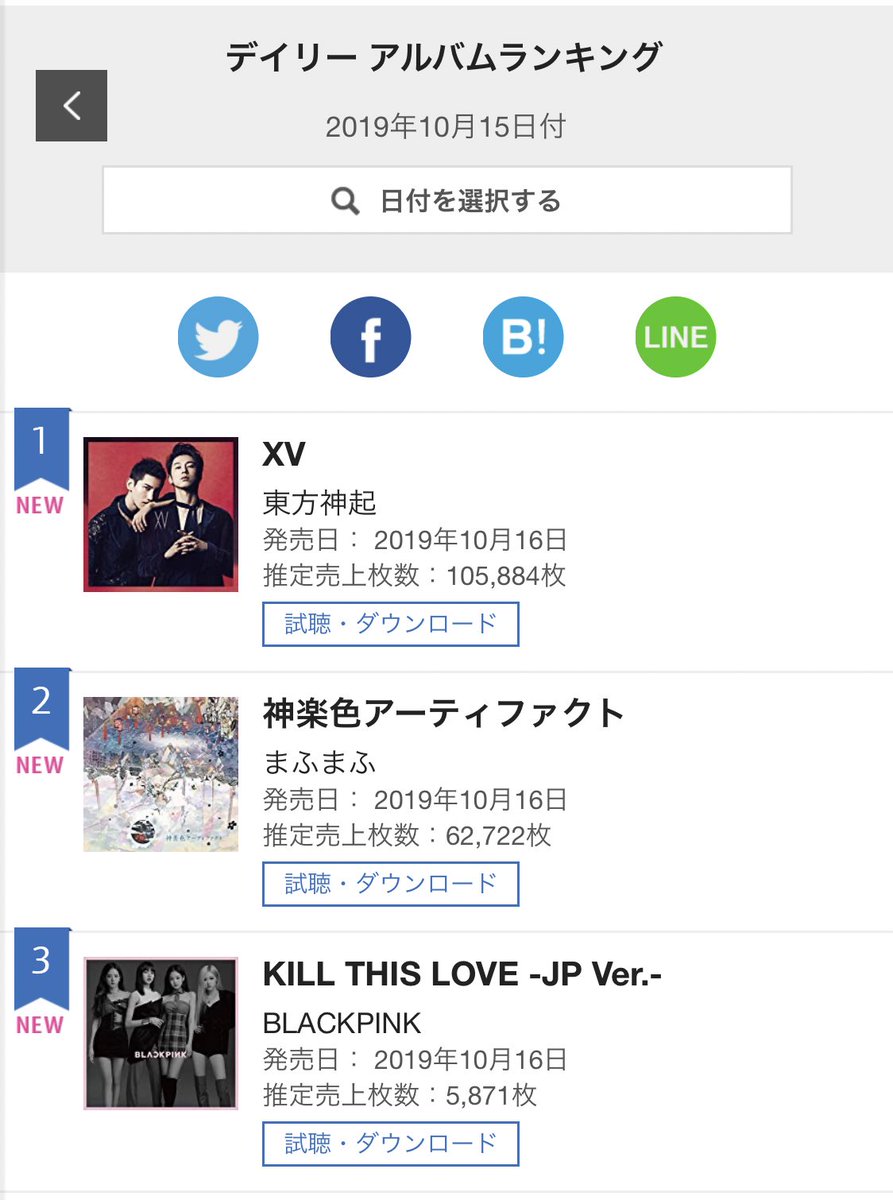Image resolution: width=893 pixels, height=1200 pixels.
Task: Open the 神楽色アーティファクト album cover
Action: [x=161, y=774]
